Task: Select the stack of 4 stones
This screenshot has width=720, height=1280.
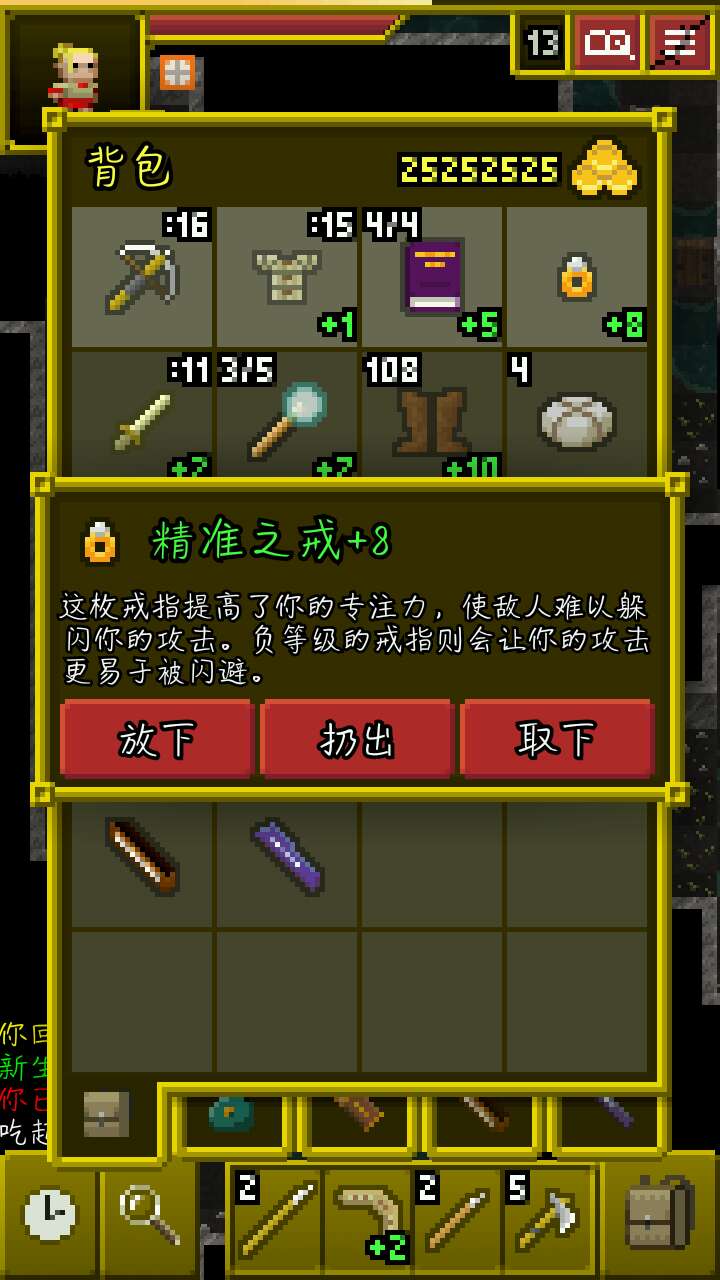Action: [x=576, y=415]
